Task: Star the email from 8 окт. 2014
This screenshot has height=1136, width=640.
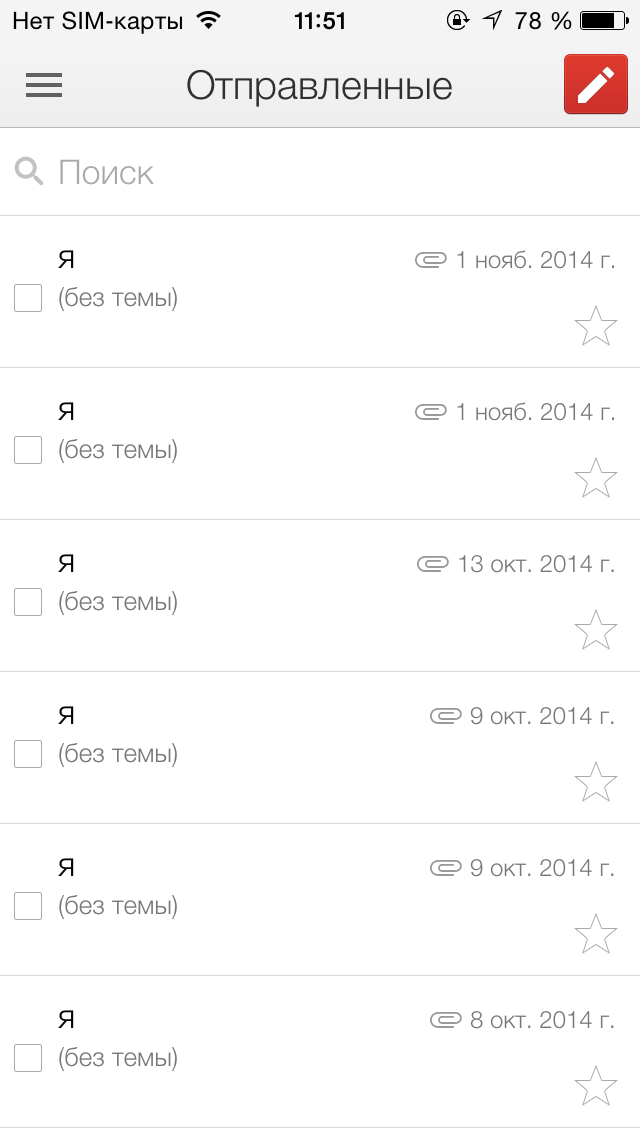Action: click(595, 1086)
